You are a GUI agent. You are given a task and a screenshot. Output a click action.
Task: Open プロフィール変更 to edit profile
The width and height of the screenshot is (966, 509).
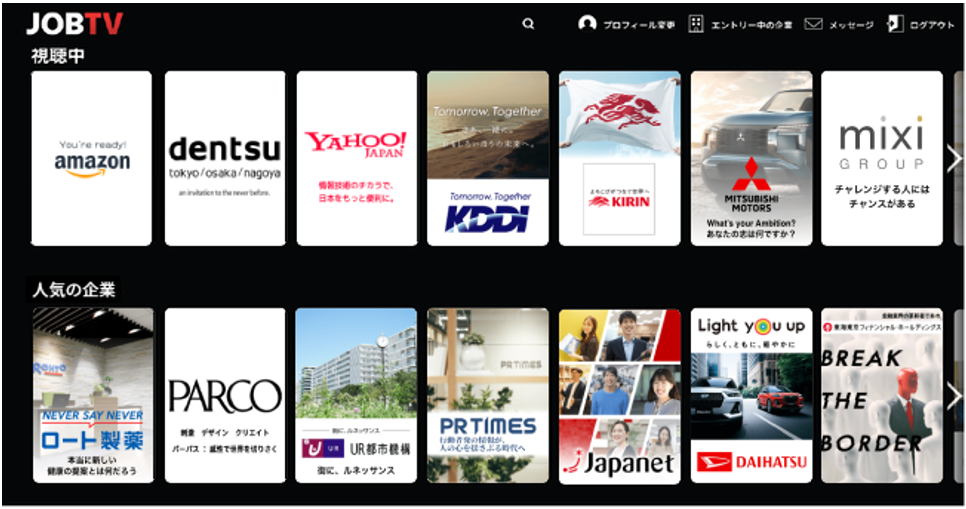pos(627,24)
